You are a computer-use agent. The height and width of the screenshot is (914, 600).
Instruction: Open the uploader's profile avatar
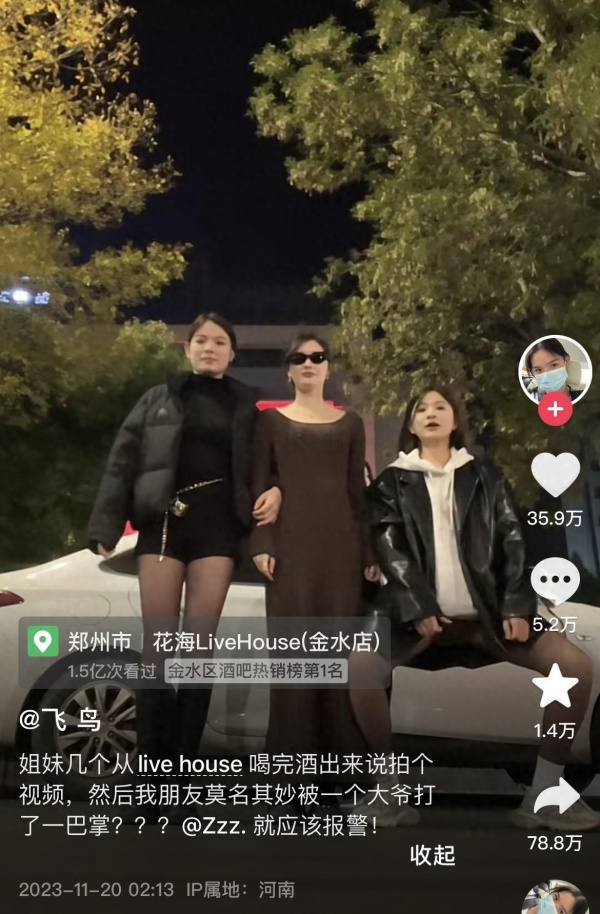coord(554,370)
